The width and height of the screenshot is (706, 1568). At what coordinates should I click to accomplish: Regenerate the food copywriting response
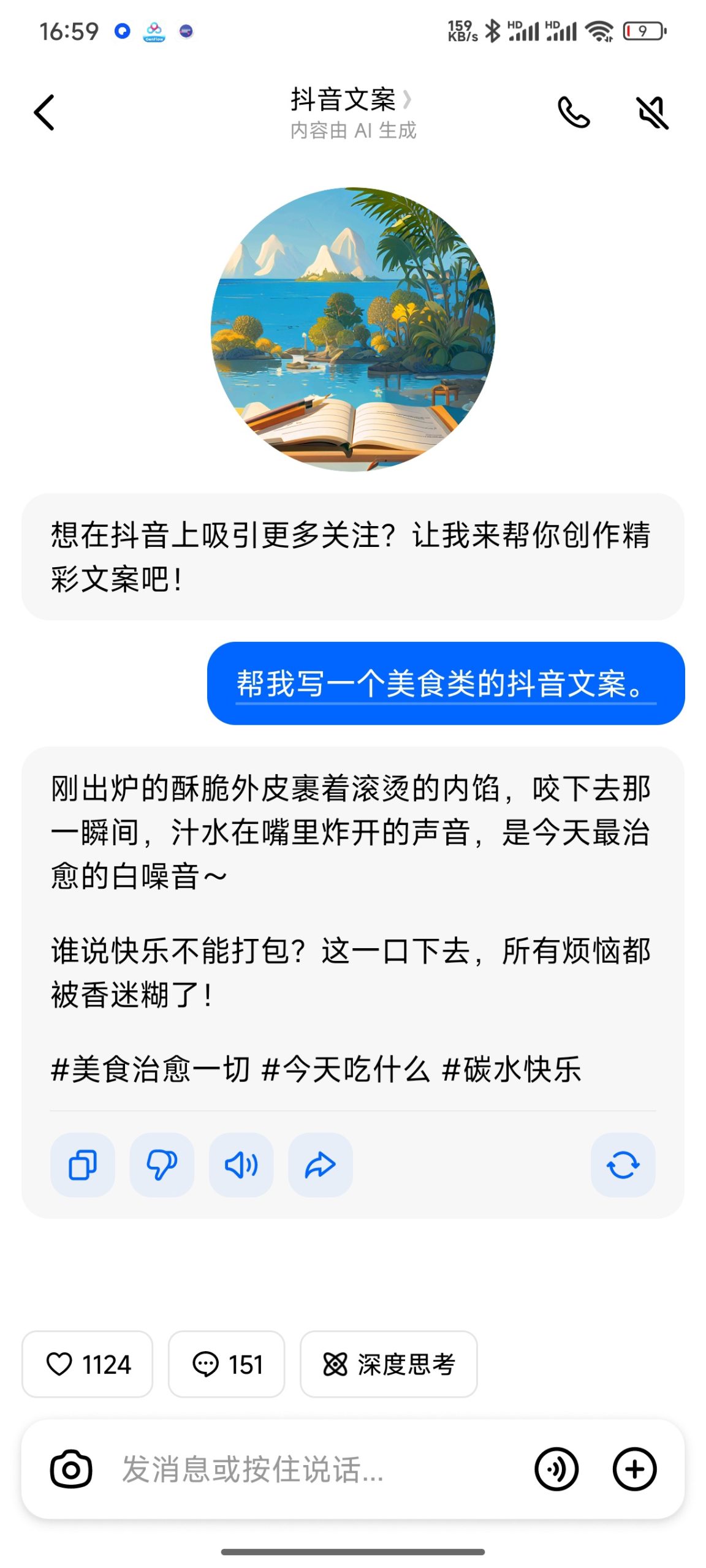[623, 1166]
